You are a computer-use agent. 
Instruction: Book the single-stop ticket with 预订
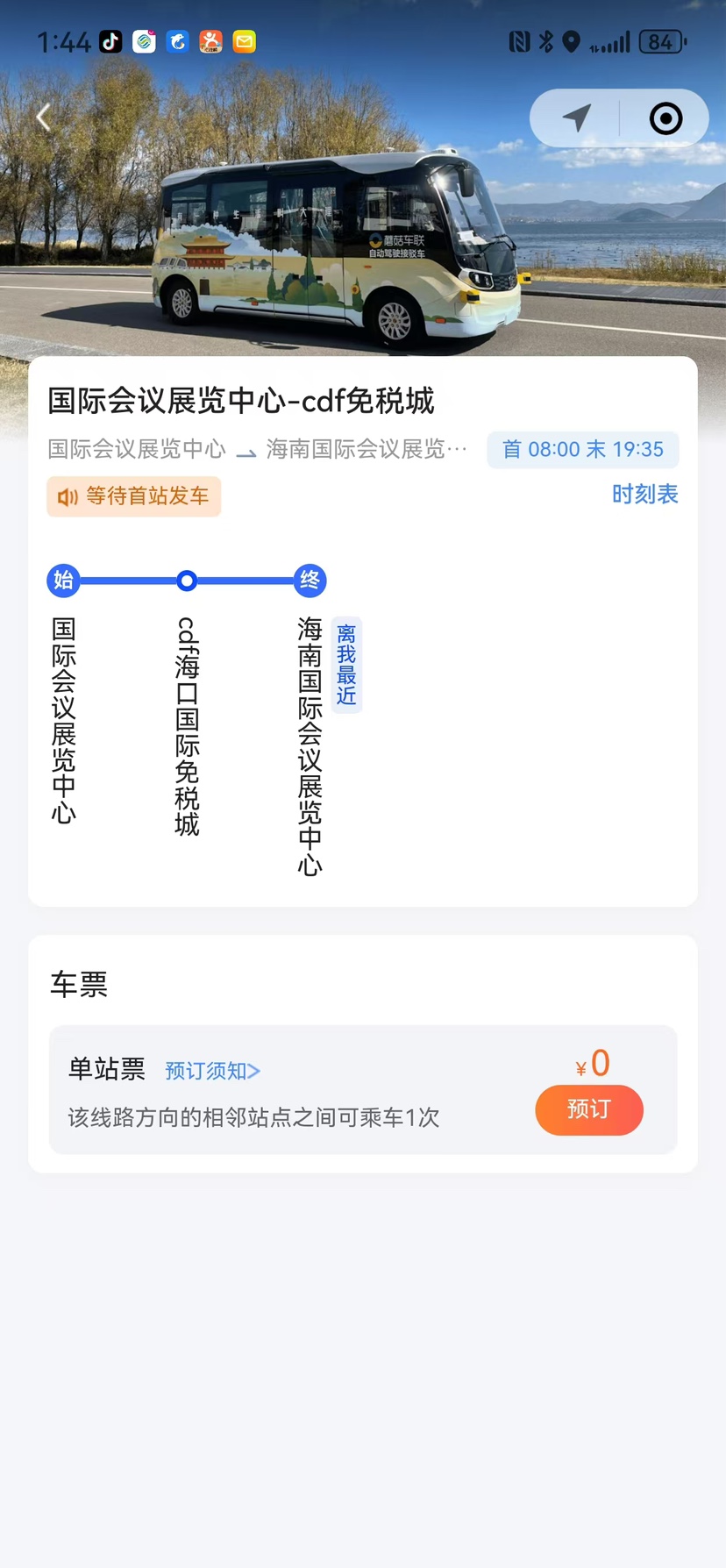click(x=589, y=1109)
